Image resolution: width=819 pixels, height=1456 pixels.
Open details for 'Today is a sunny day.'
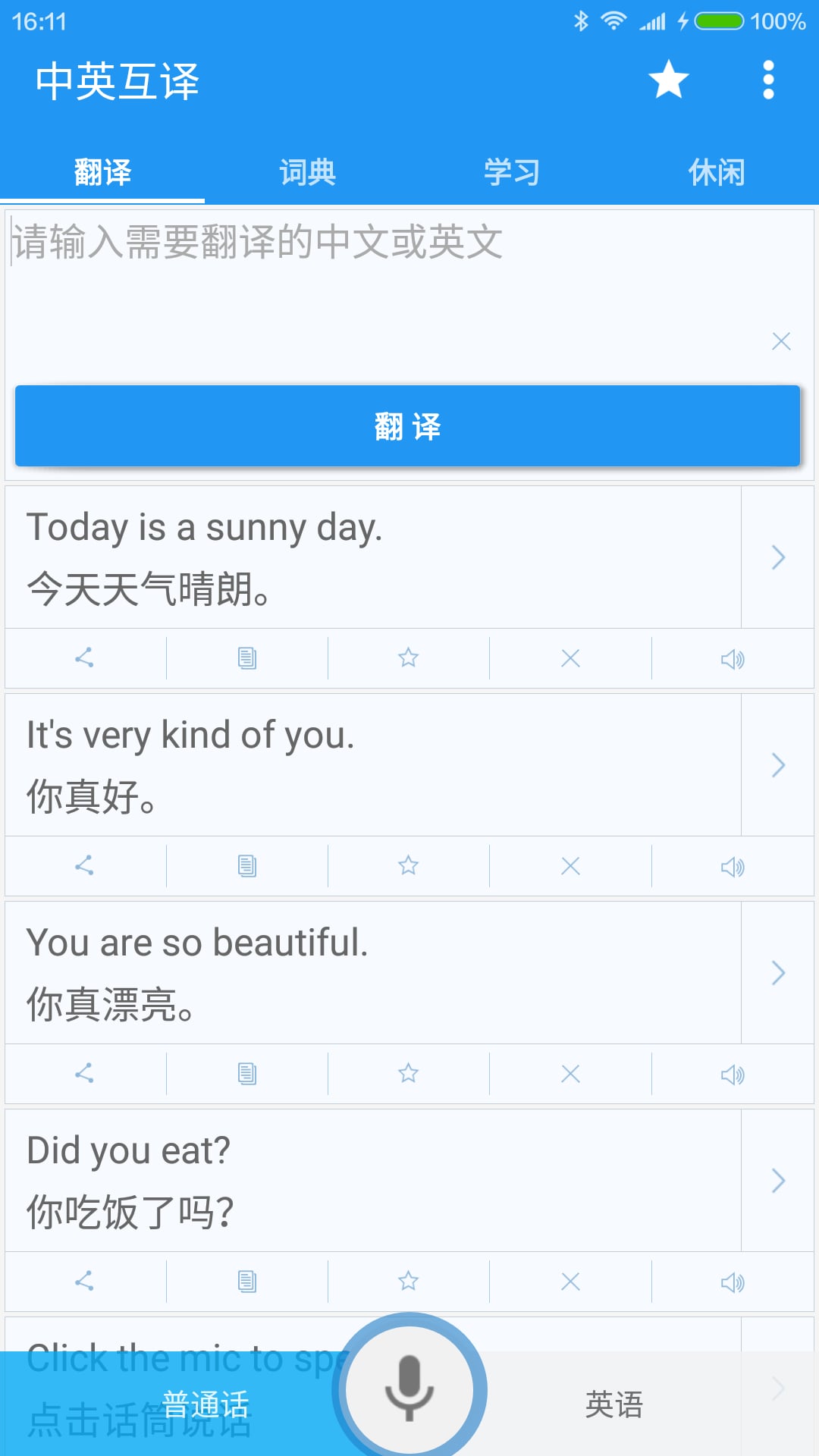click(778, 557)
